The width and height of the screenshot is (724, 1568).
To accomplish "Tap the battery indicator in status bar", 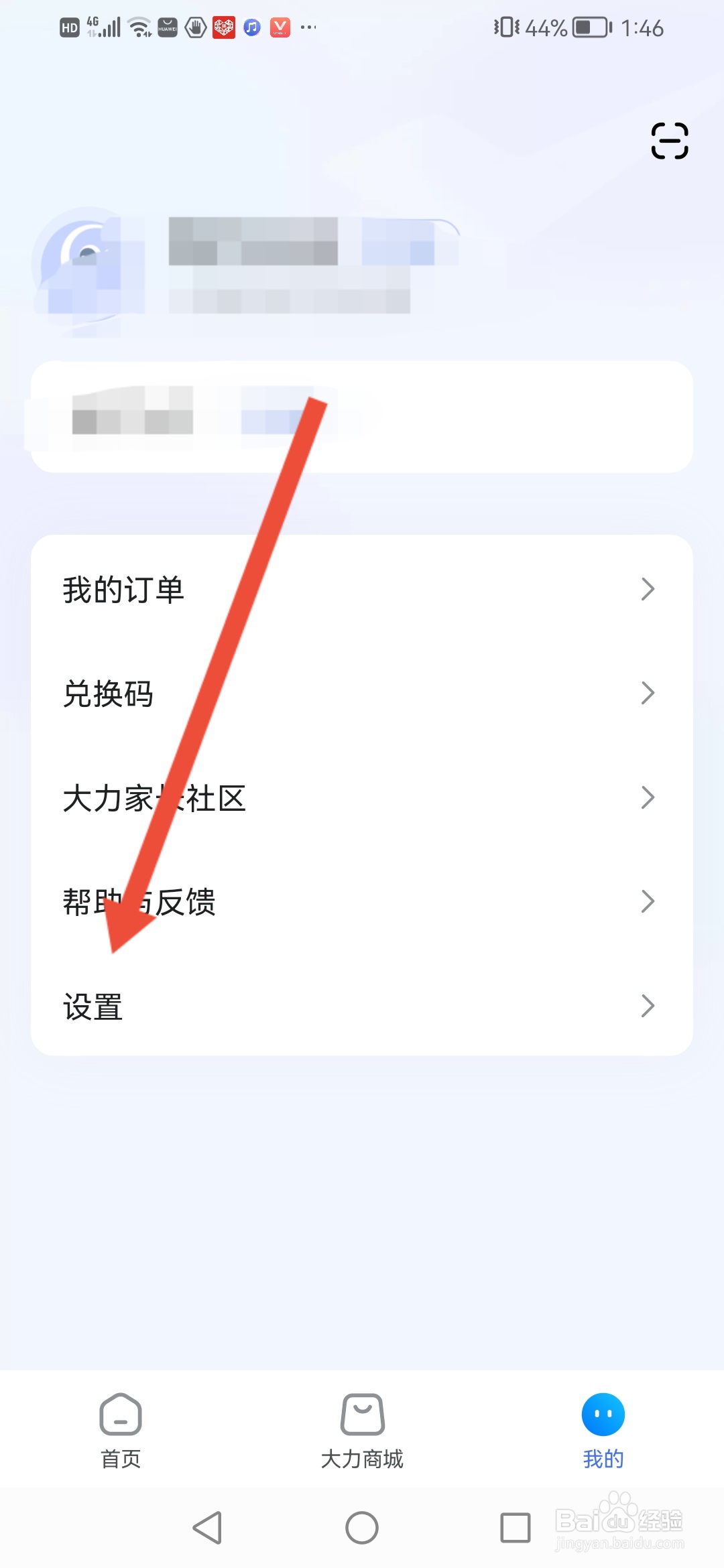I will click(589, 27).
